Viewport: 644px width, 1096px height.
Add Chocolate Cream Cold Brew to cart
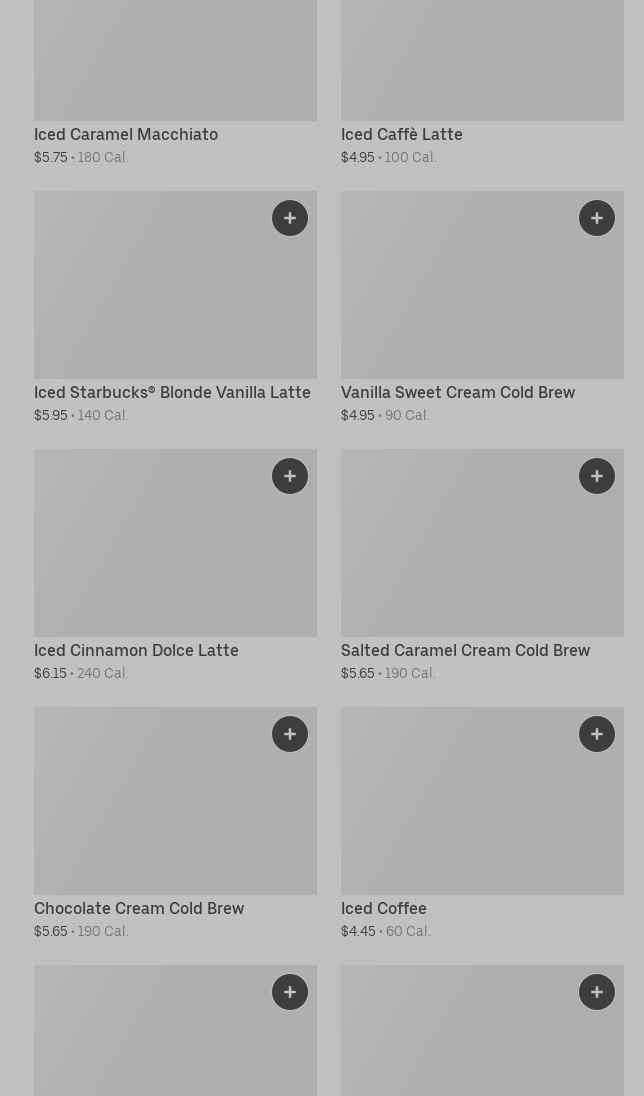[x=290, y=734]
